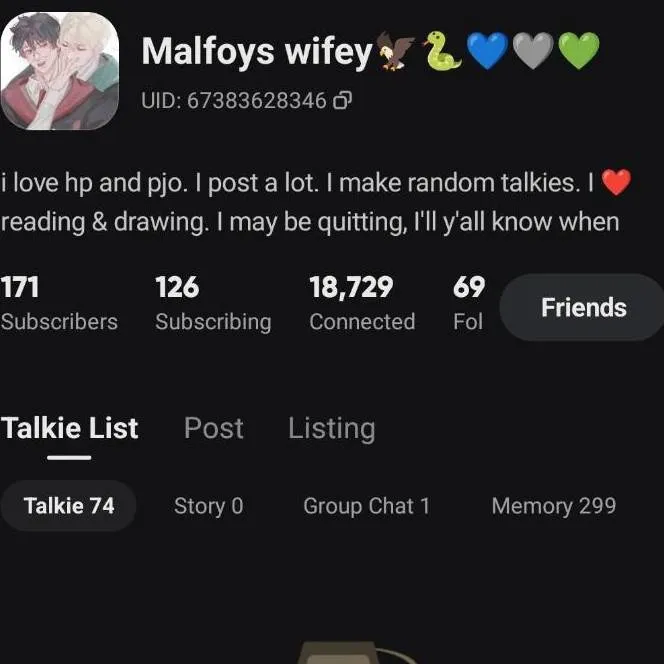Tap the Friends button
This screenshot has height=664, width=664.
[583, 307]
